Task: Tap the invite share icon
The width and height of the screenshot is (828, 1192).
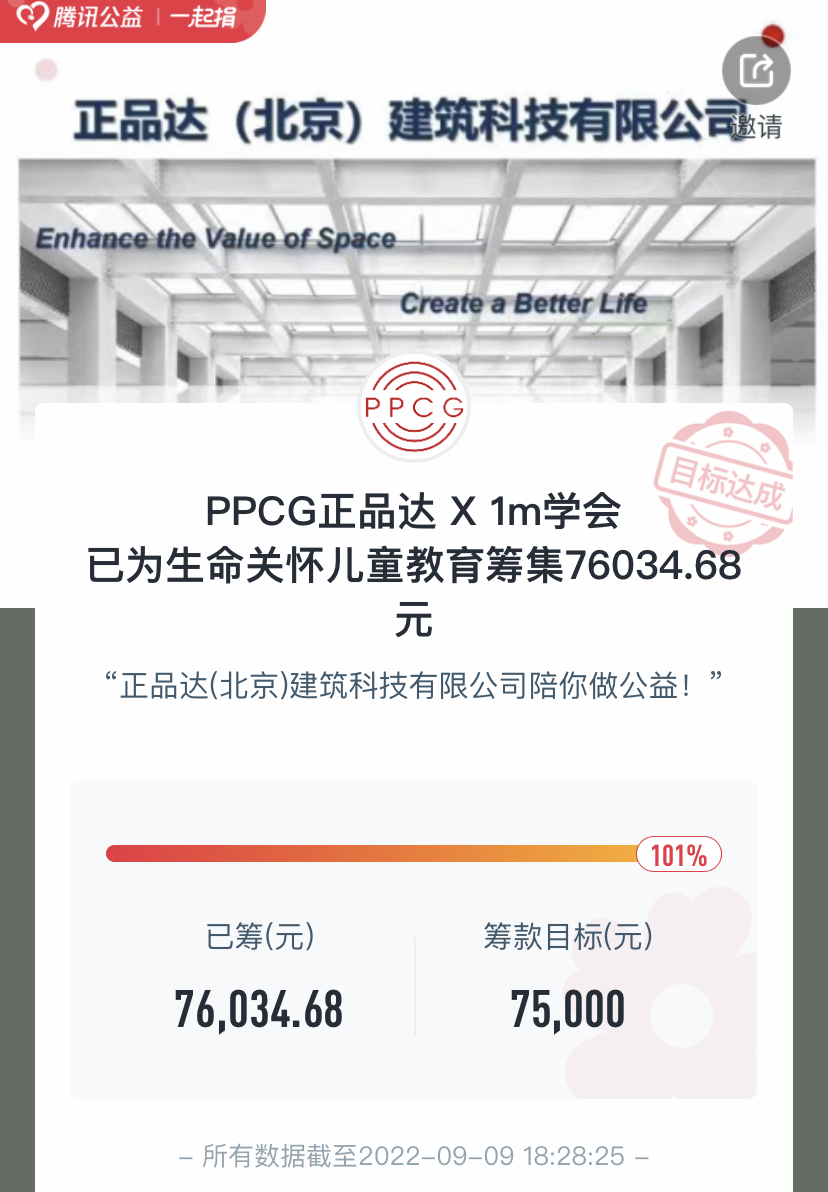Action: [x=756, y=71]
